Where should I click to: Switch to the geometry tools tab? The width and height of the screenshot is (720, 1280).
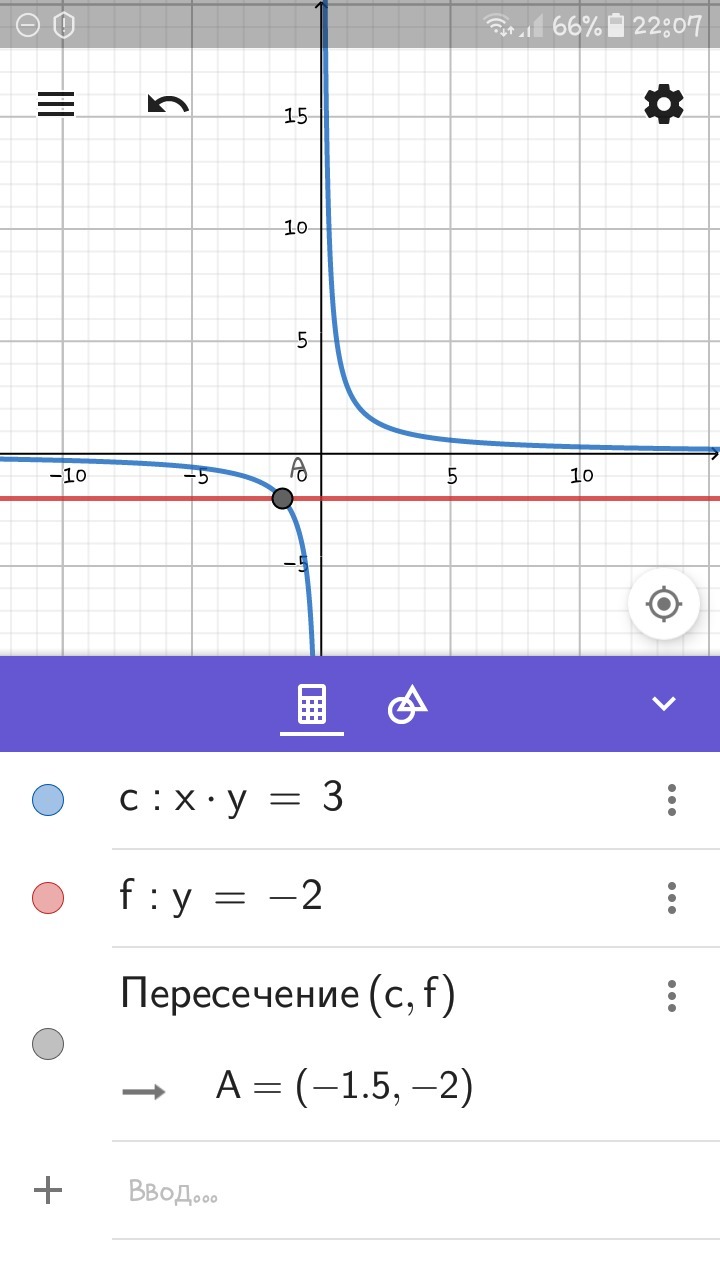click(x=407, y=705)
